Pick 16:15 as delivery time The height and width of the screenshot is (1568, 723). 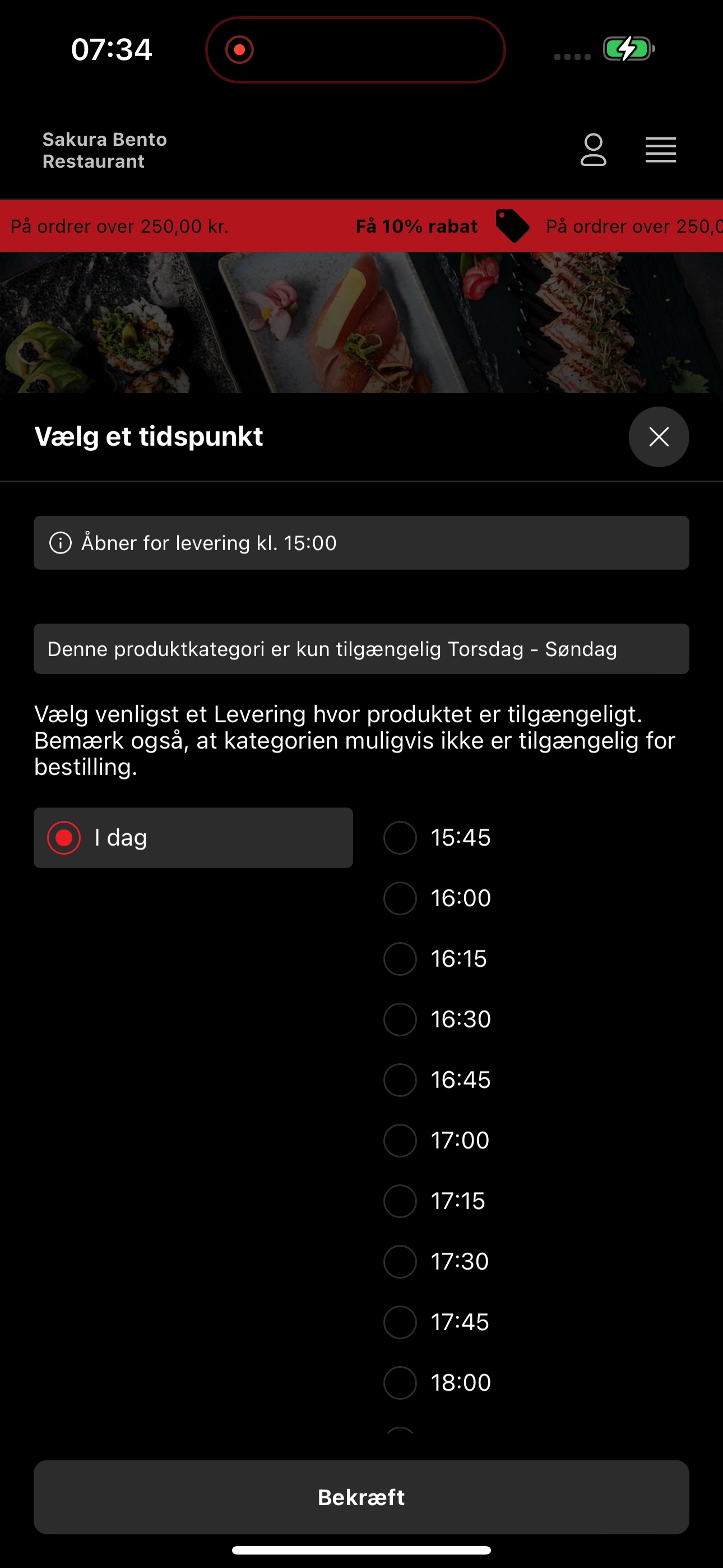[x=435, y=959]
